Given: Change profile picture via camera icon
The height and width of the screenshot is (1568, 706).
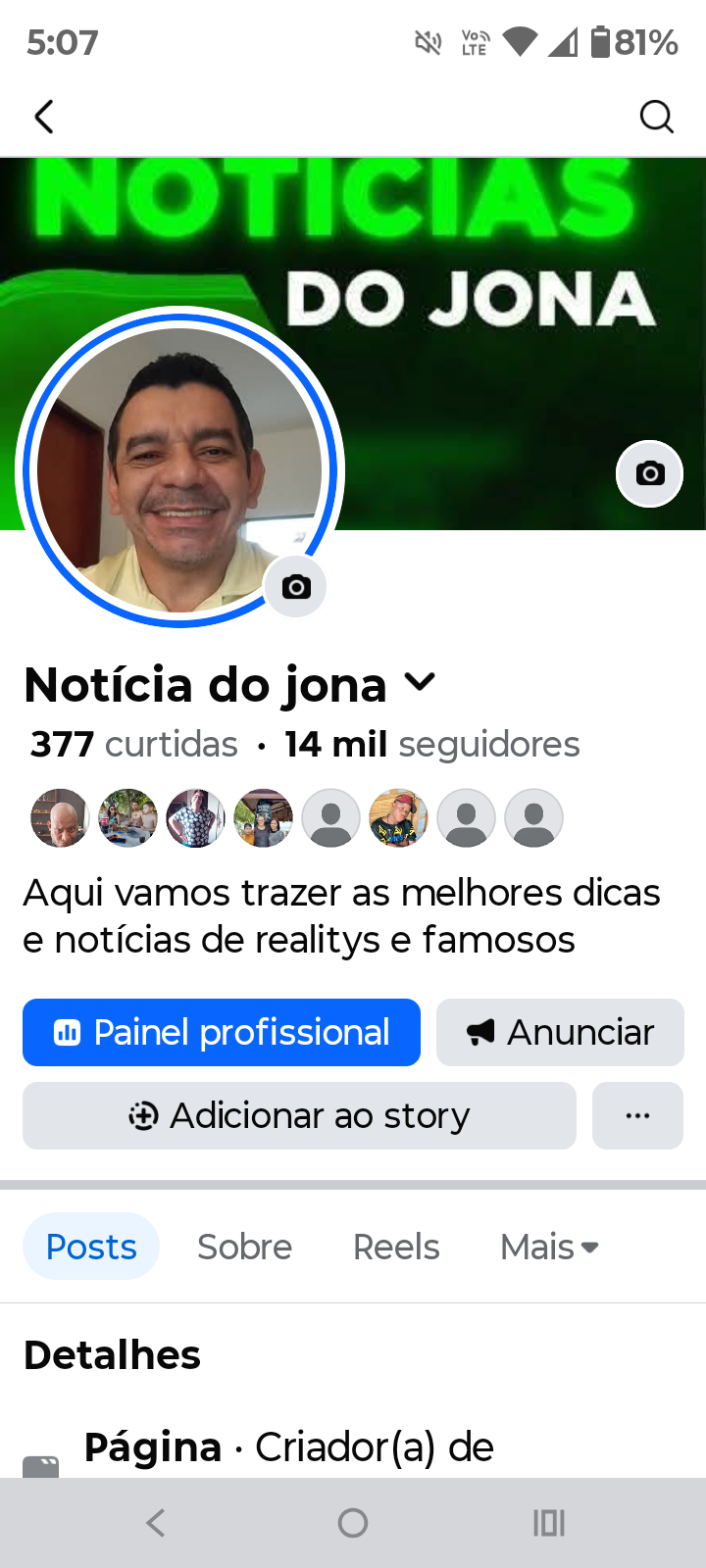Looking at the screenshot, I should [x=296, y=587].
